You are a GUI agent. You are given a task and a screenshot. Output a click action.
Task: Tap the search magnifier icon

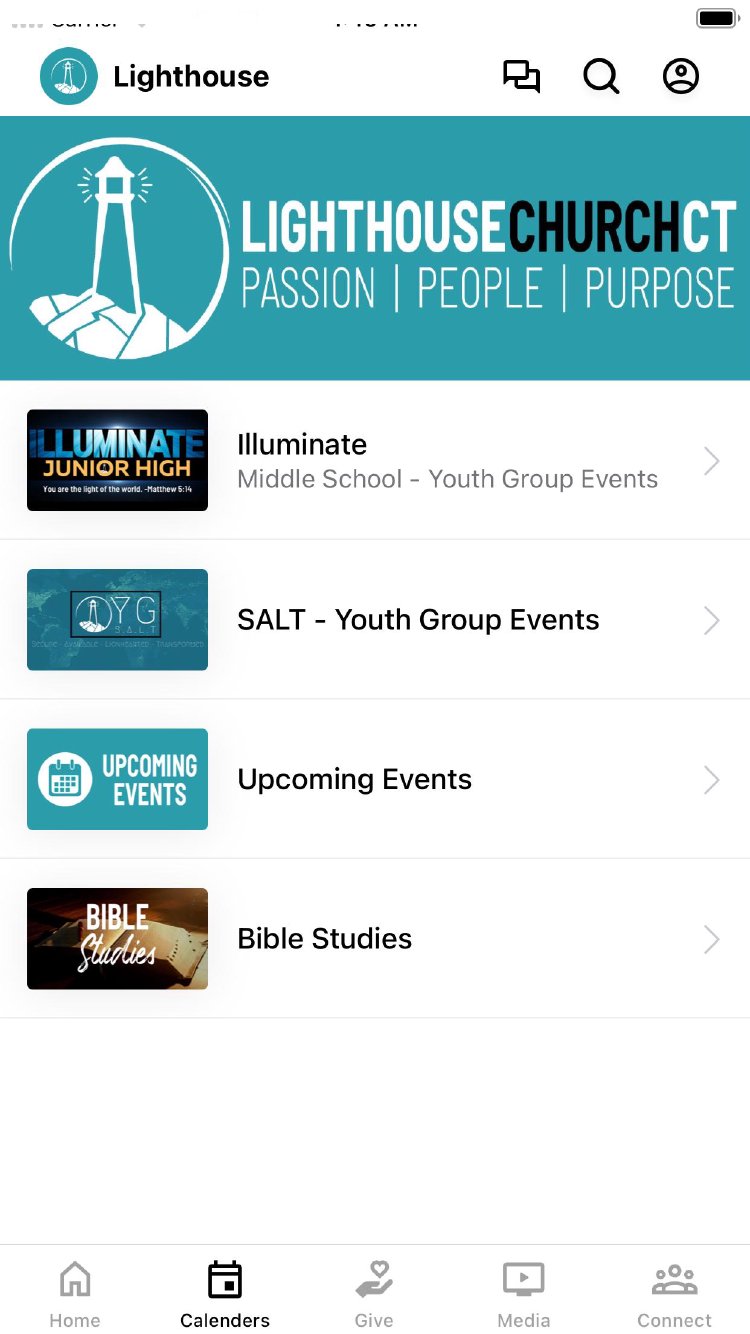click(601, 77)
